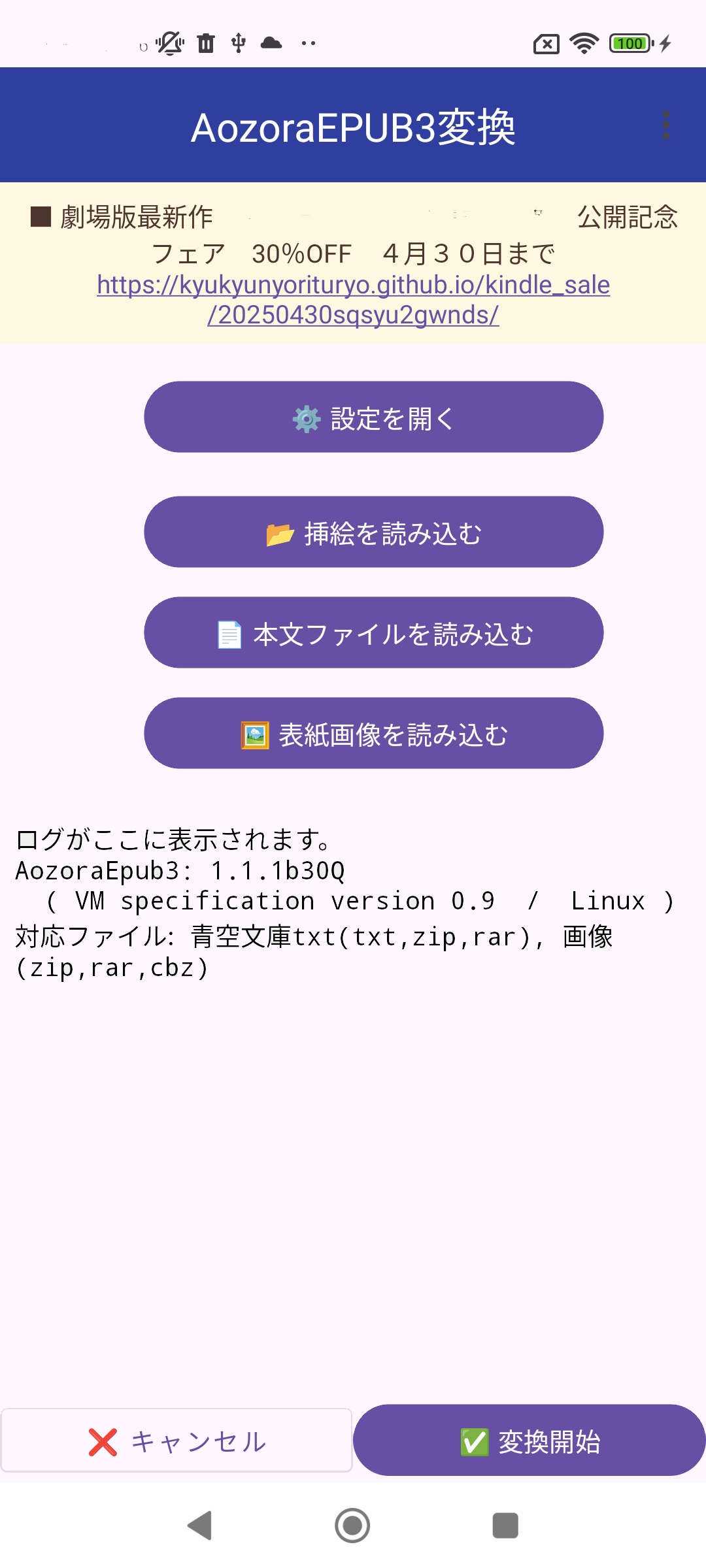The width and height of the screenshot is (706, 1568).
Task: Tap the 設定を開く settings button
Action: tap(373, 417)
